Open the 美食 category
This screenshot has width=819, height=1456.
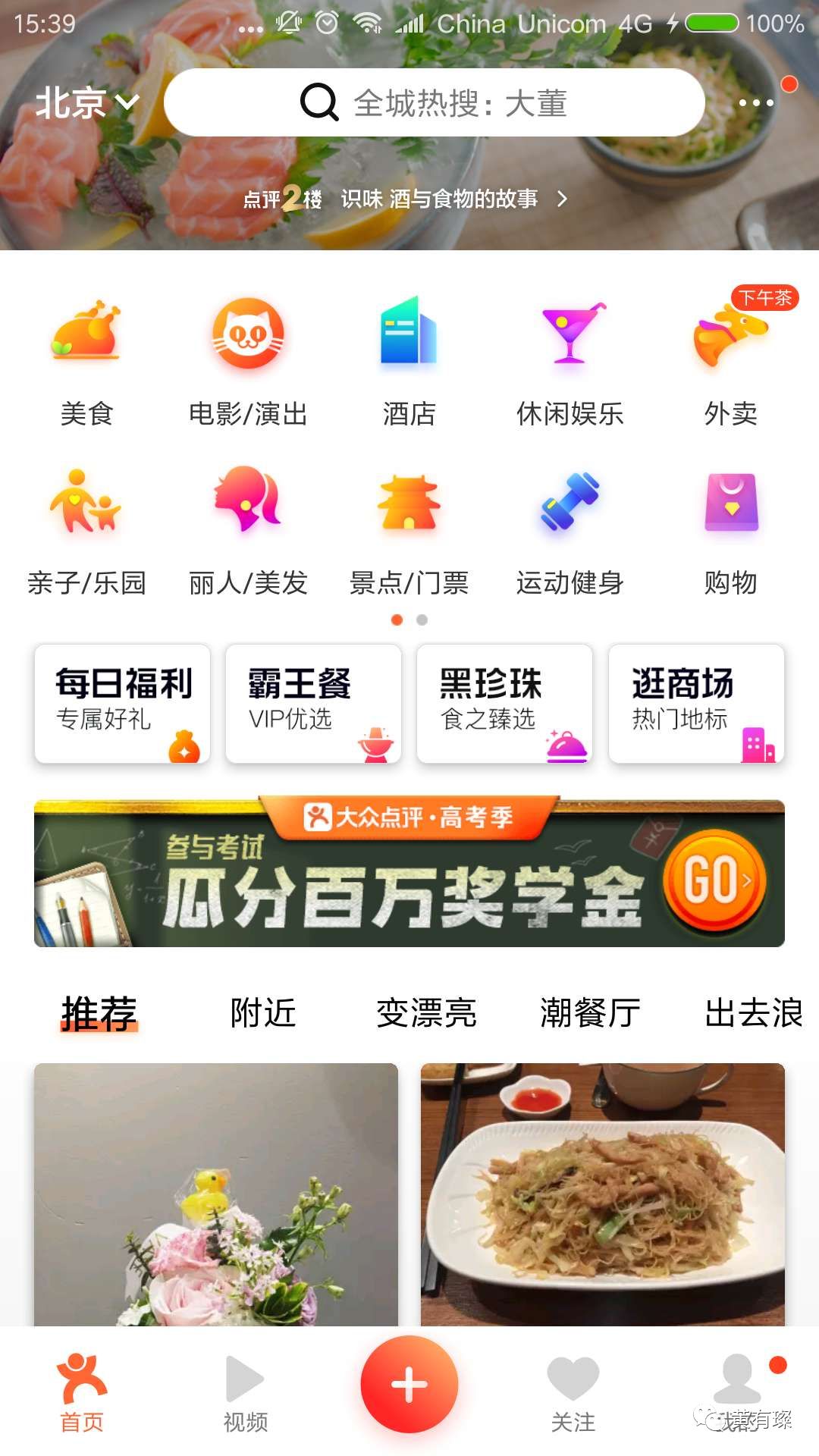pyautogui.click(x=86, y=359)
